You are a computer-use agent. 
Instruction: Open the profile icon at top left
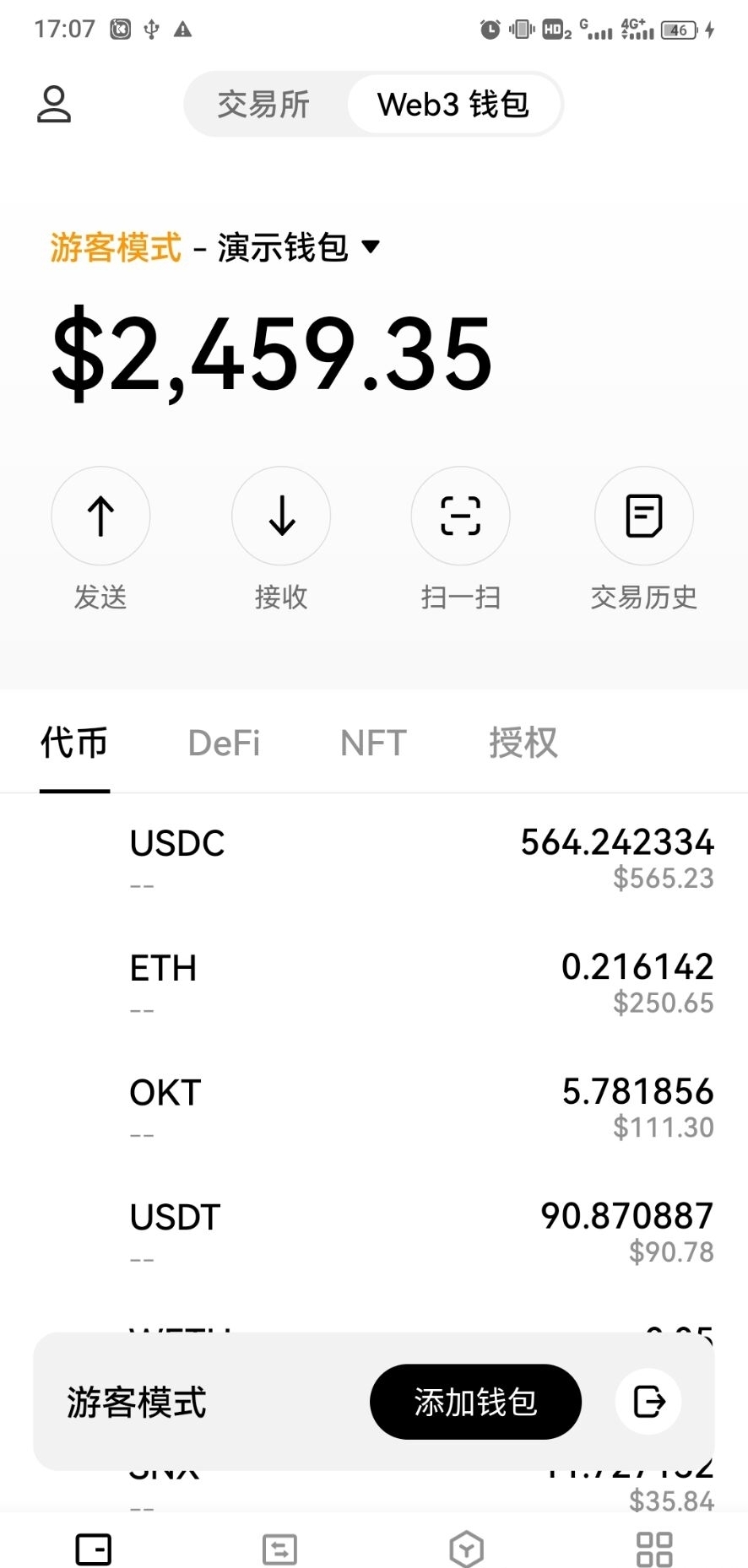coord(54,104)
